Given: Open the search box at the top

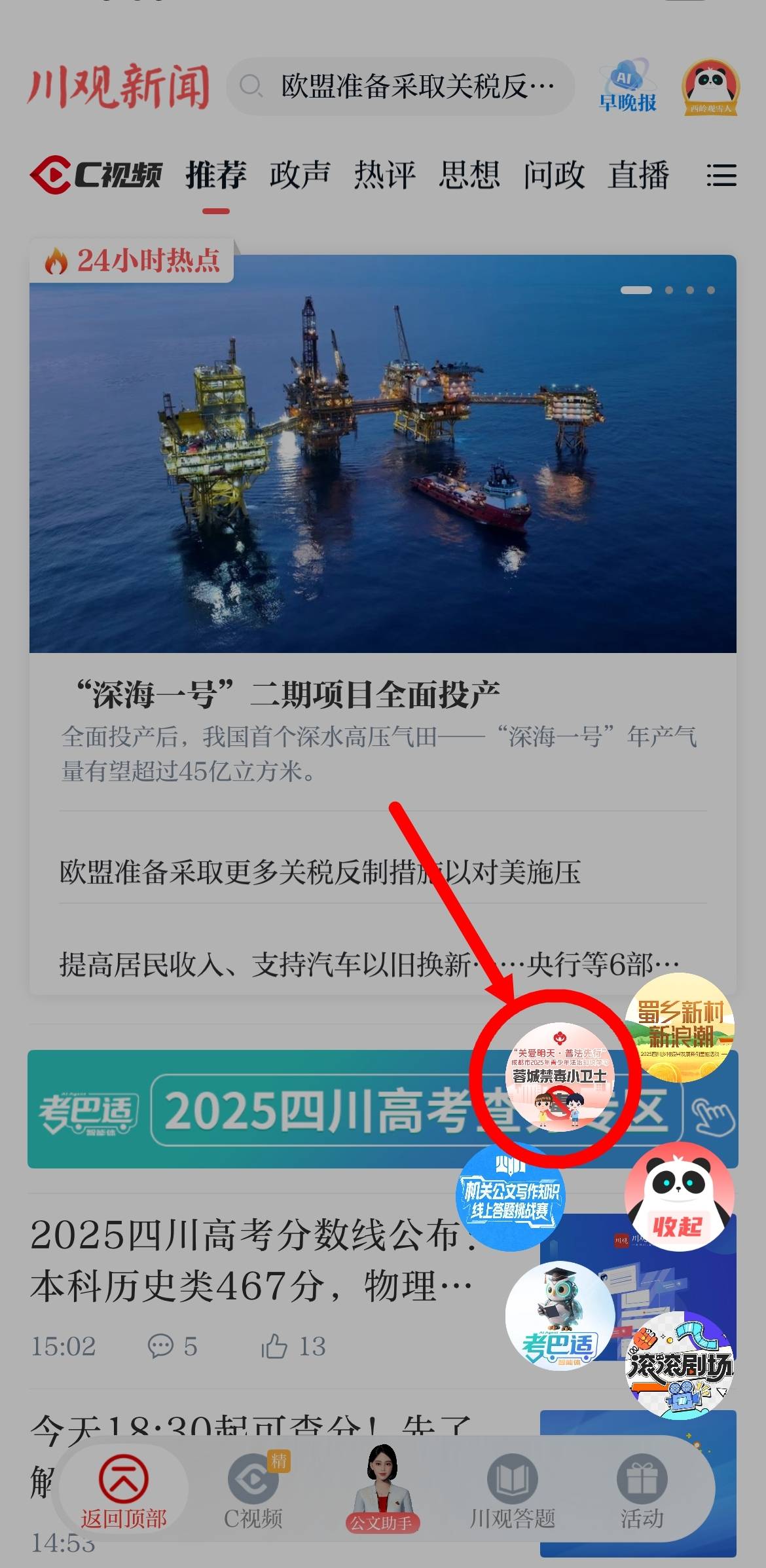Looking at the screenshot, I should point(401,86).
